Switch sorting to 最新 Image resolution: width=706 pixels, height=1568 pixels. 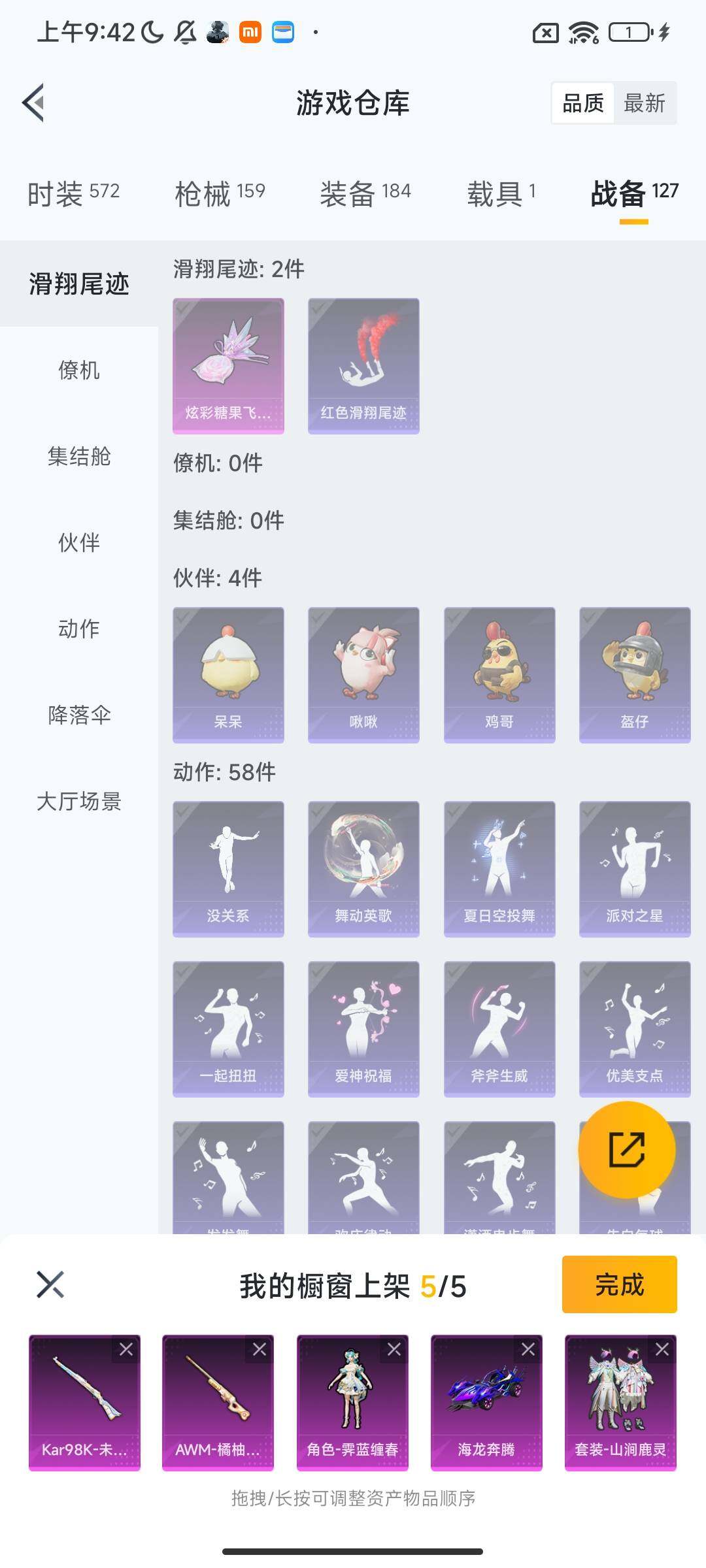point(645,103)
